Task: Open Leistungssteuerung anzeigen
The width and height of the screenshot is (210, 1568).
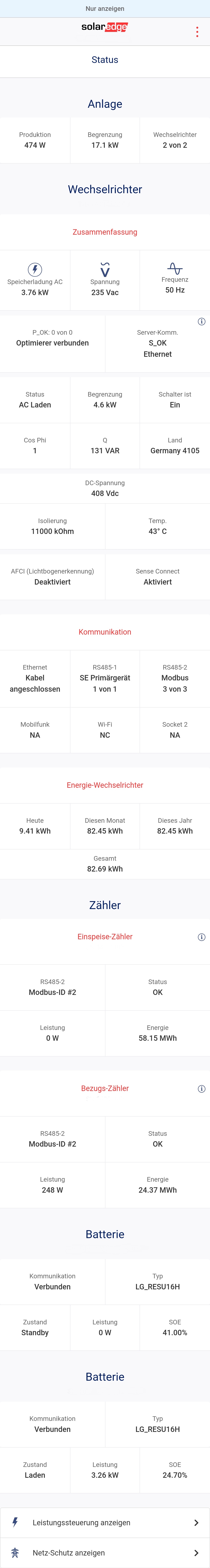Action: [105, 1522]
